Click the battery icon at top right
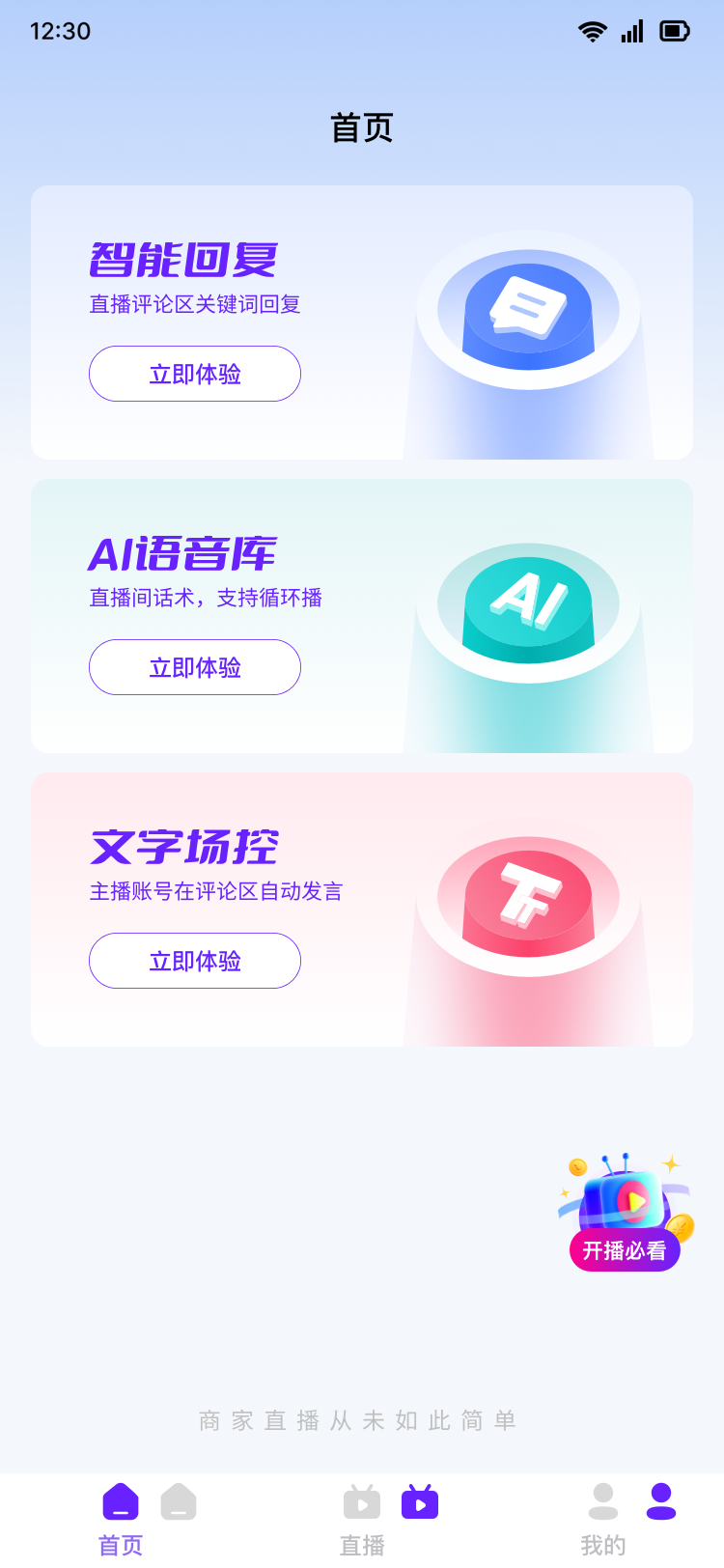724x1568 pixels. coord(673,30)
